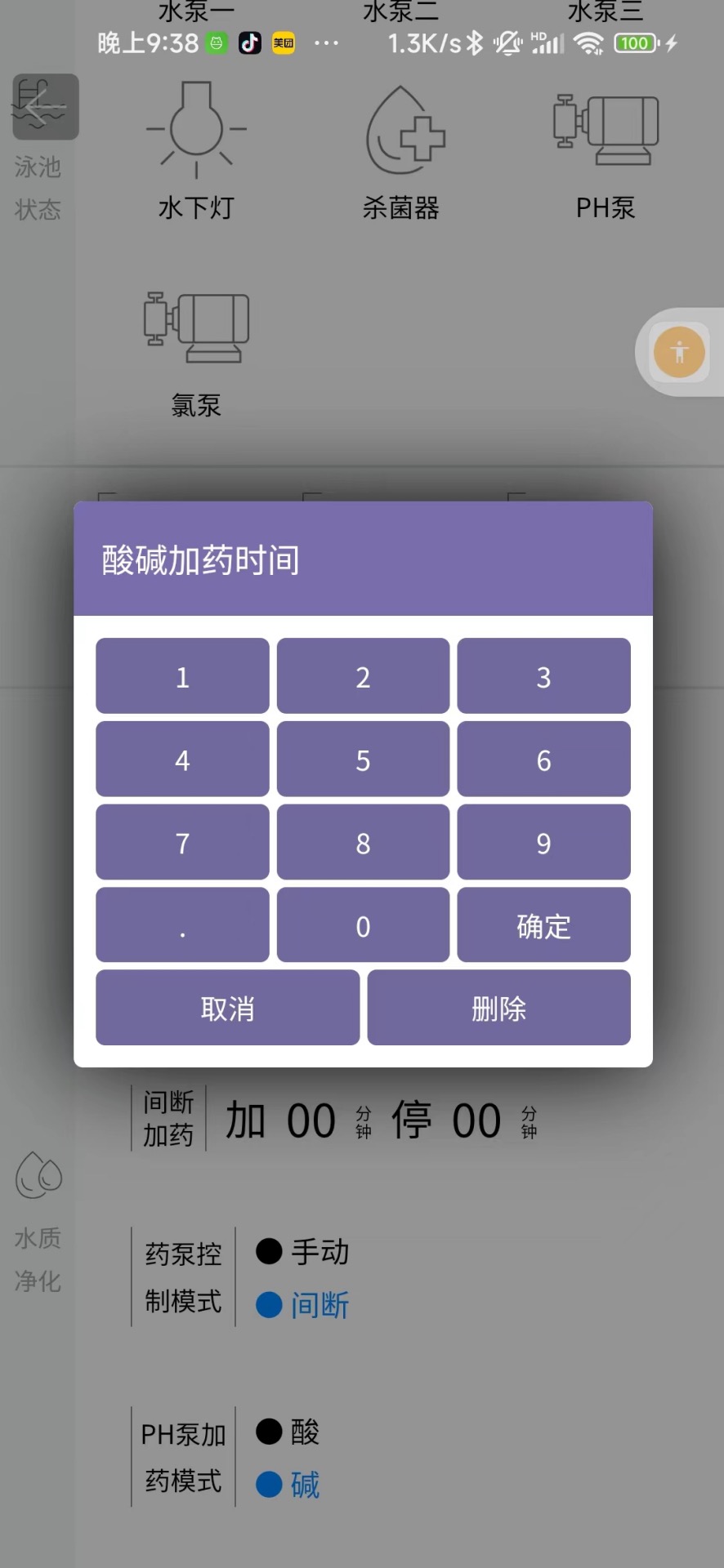Tap 删除 to delete entered digit
This screenshot has width=724, height=1568.
[499, 1008]
